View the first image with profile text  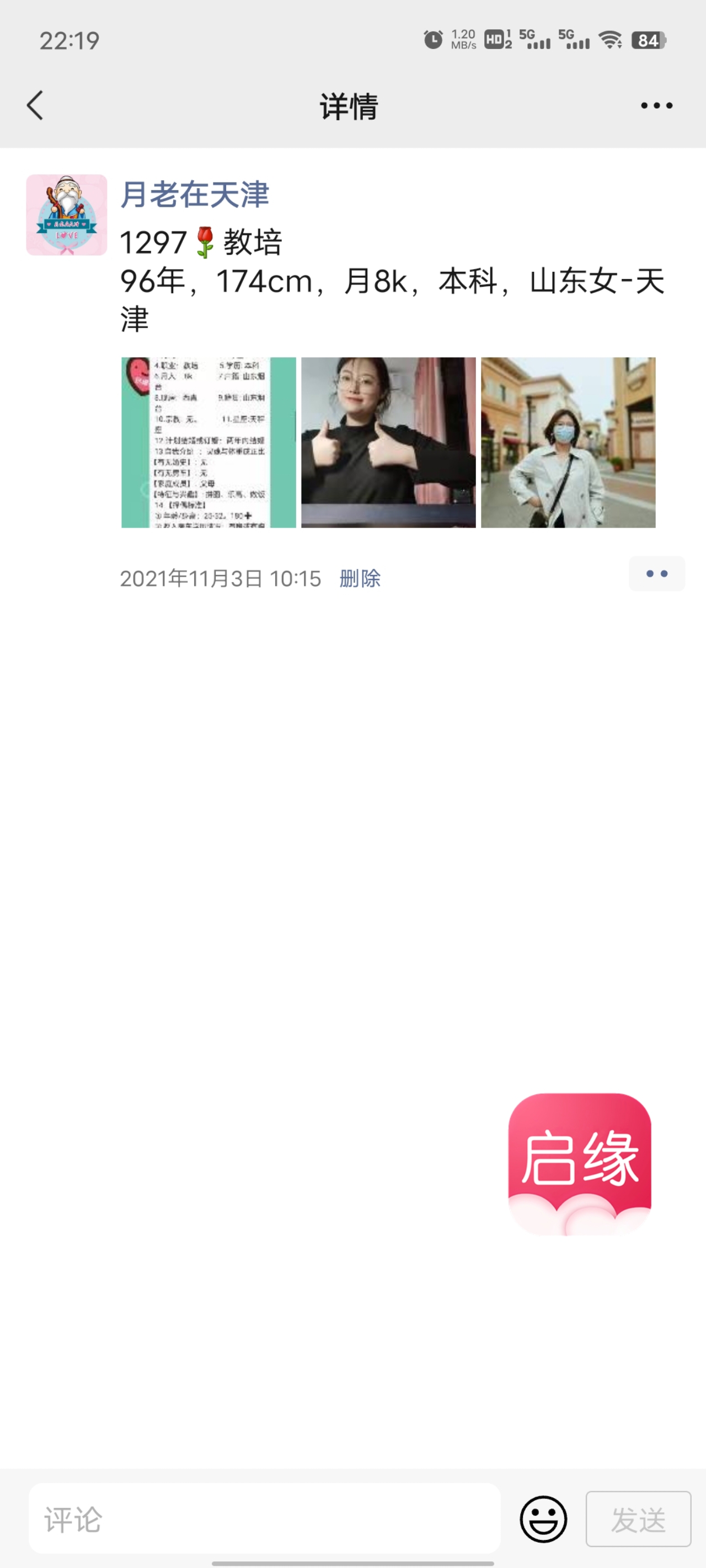click(208, 443)
